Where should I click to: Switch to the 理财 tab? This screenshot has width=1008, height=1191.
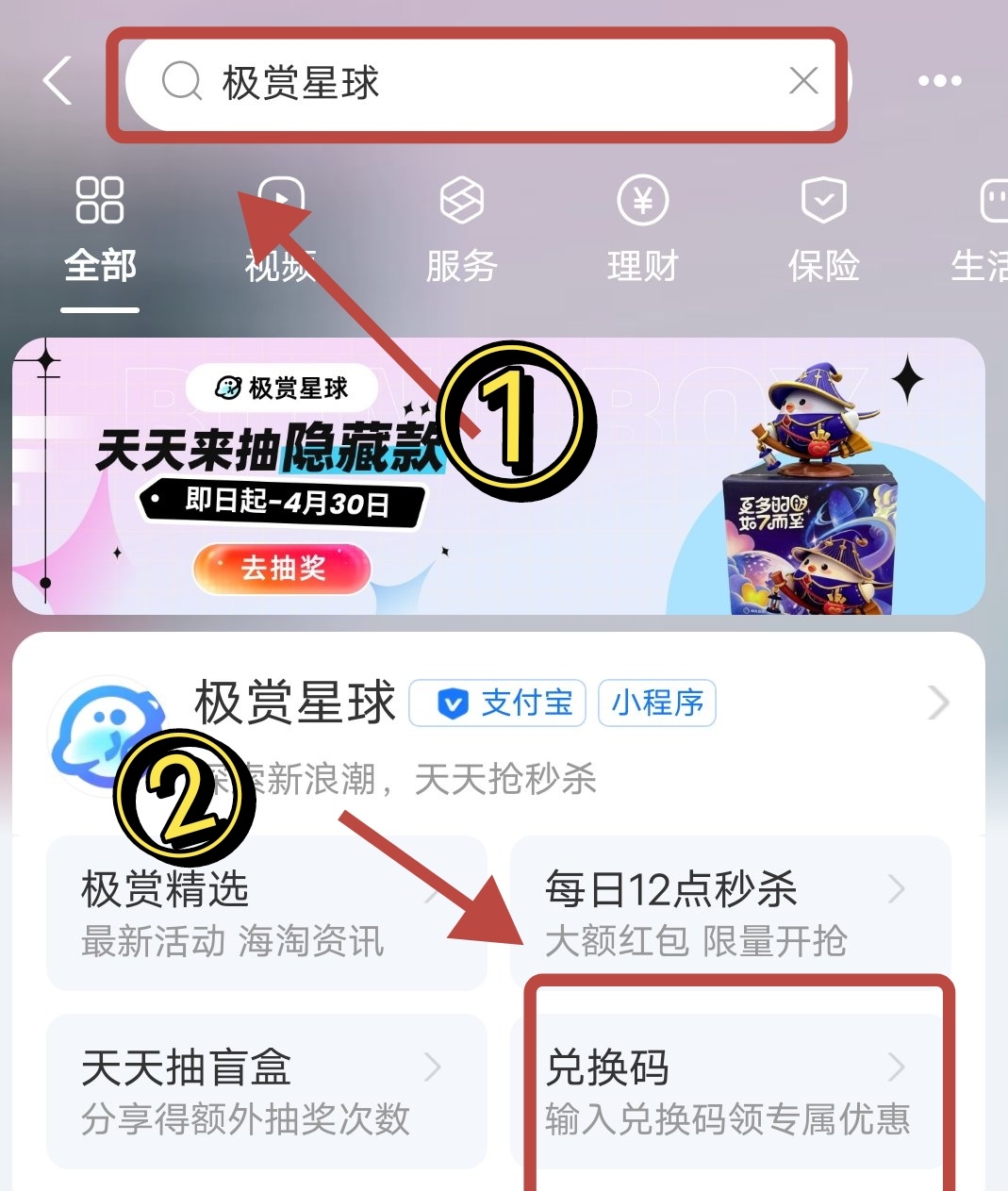coord(642,231)
